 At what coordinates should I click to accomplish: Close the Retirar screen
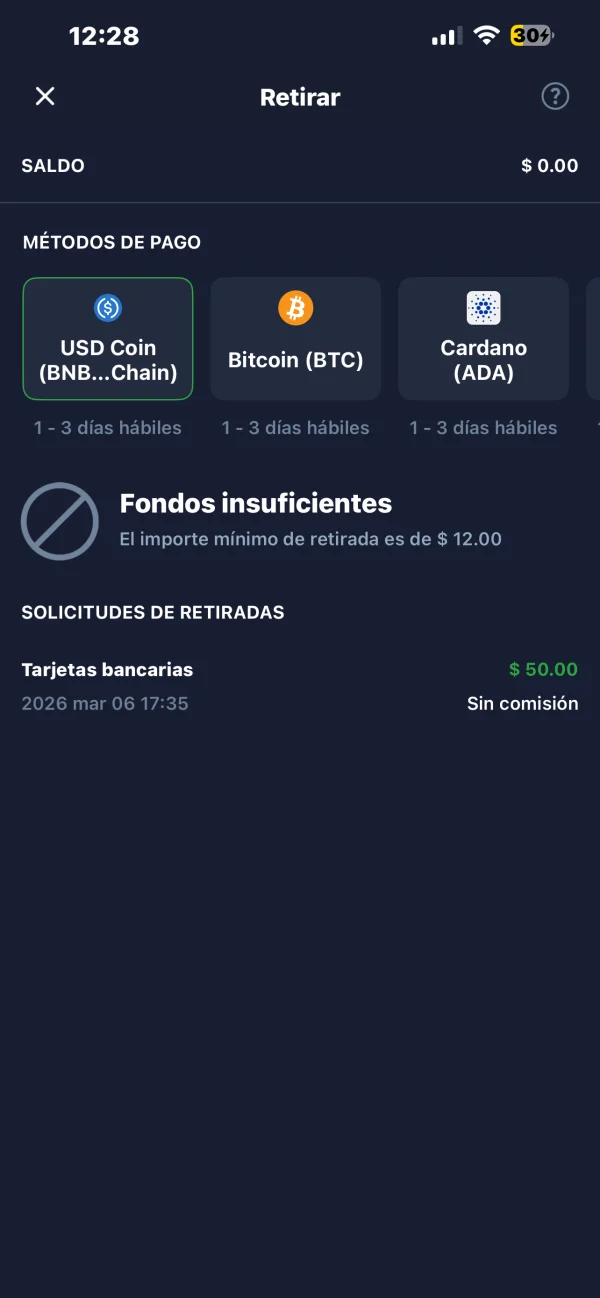pyautogui.click(x=45, y=96)
